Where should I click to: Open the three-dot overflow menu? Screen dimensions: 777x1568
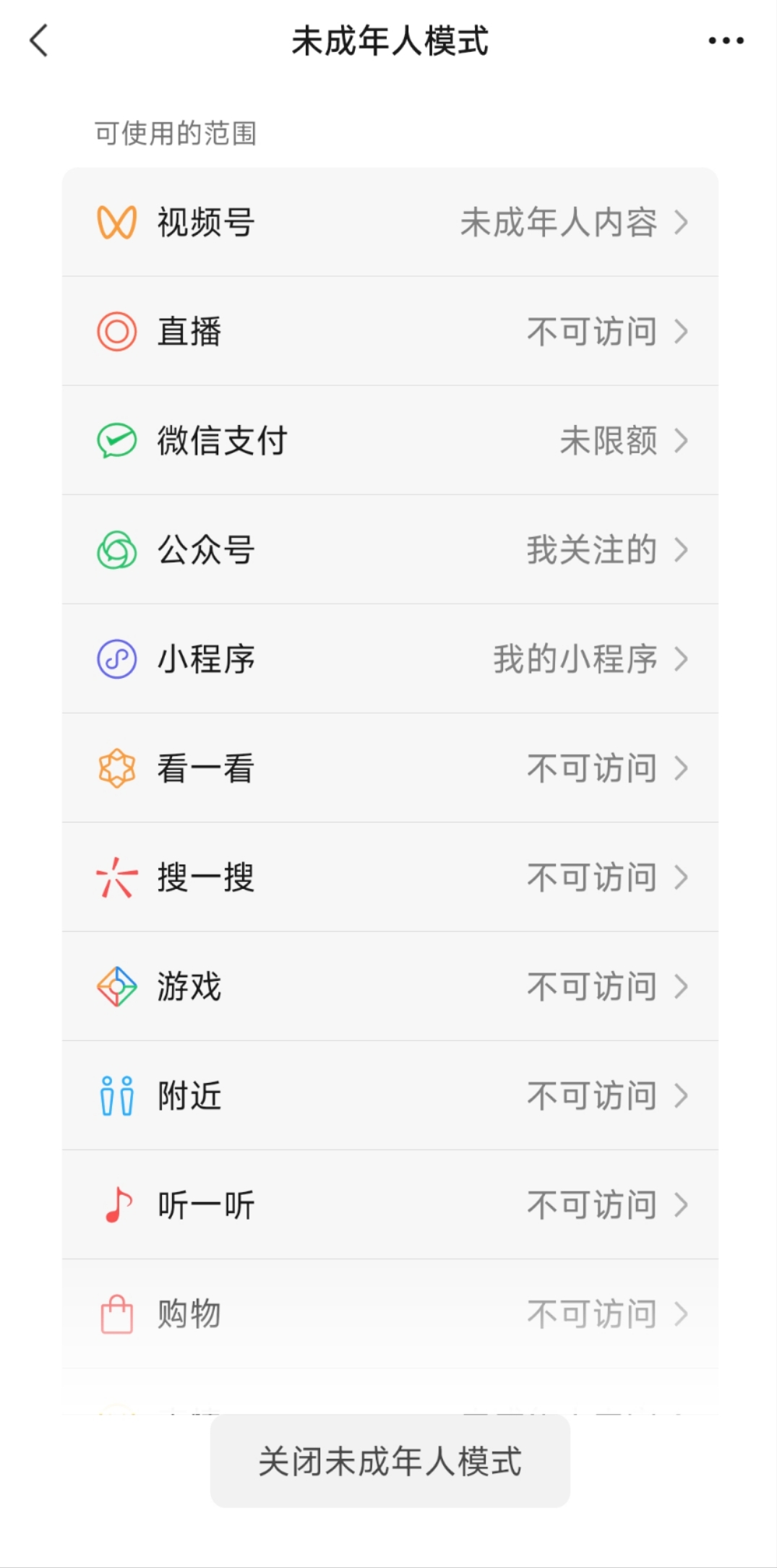coord(726,40)
